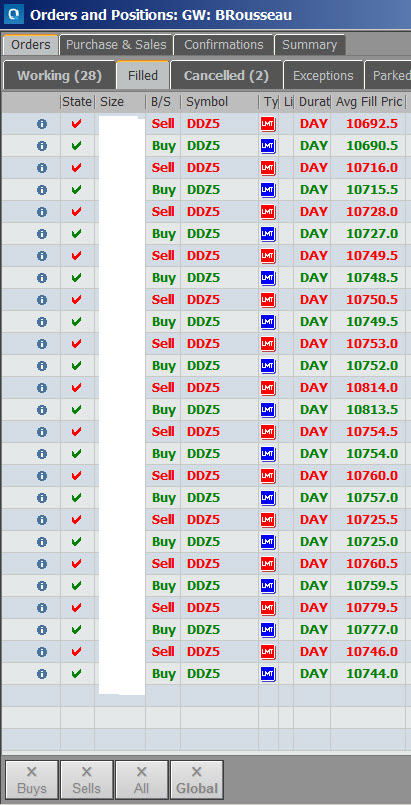Sort by the Symbol column header

point(219,102)
